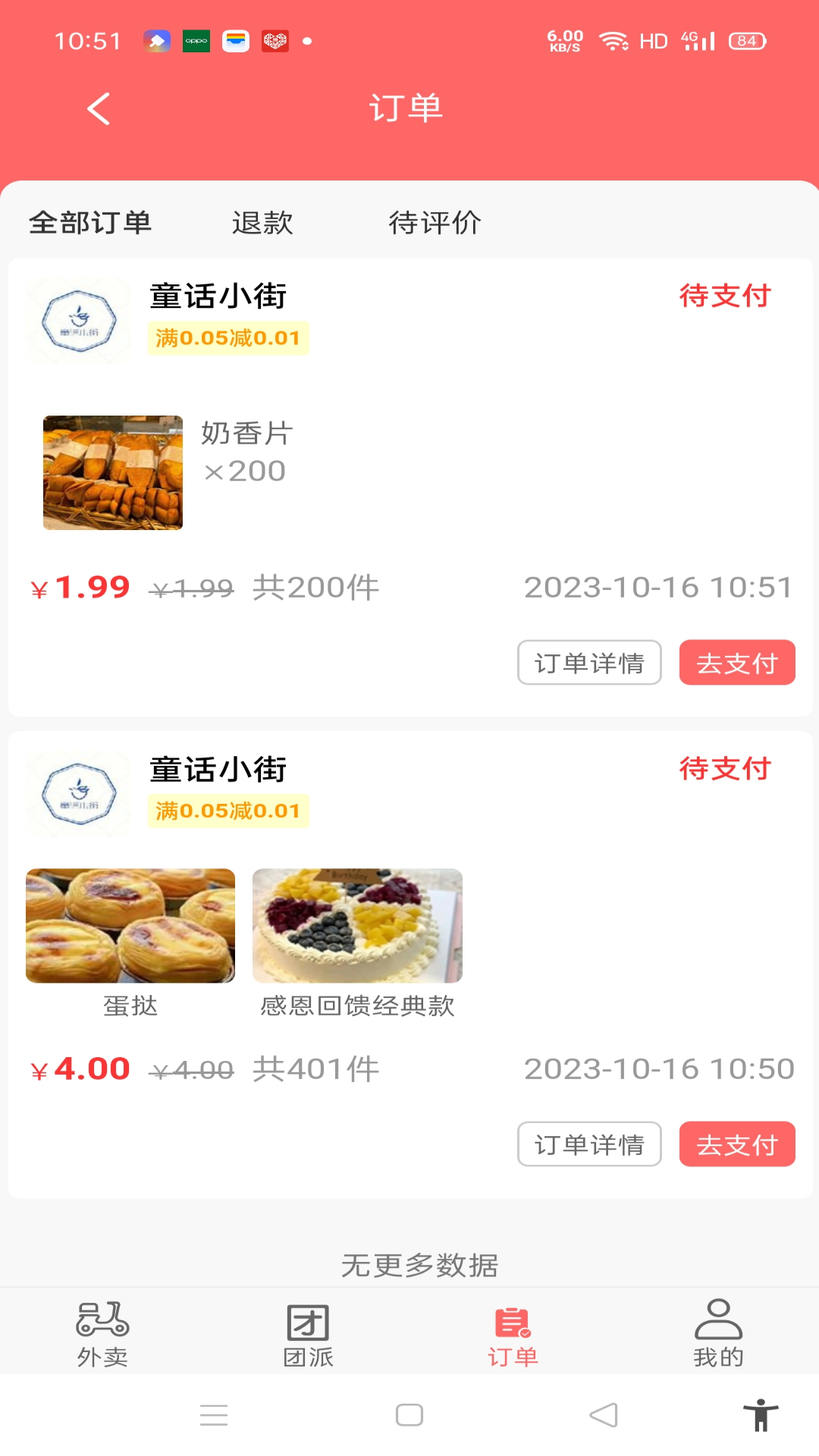Tap the 蛋挞 egg tart image

click(130, 925)
